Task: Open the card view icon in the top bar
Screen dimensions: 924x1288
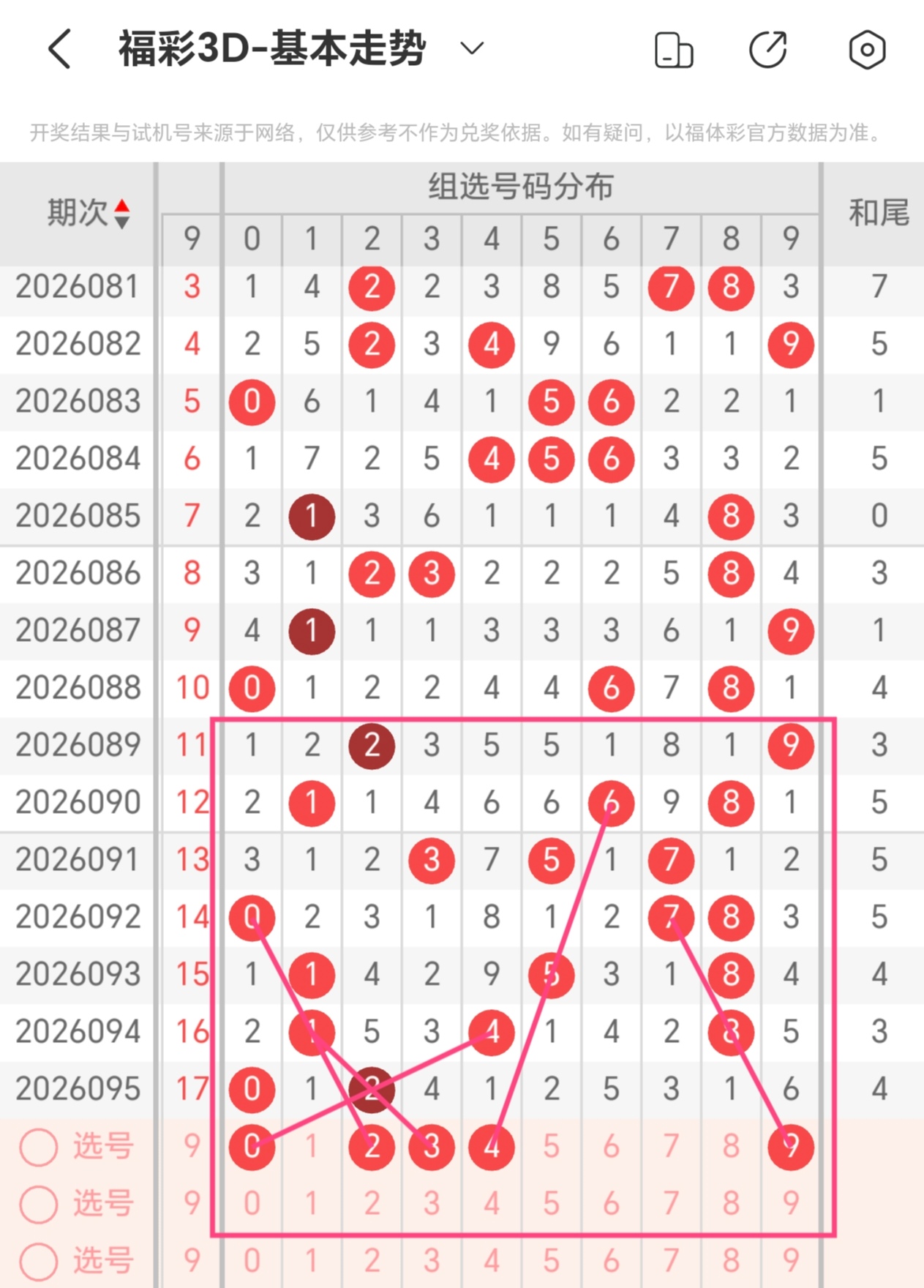Action: [x=672, y=48]
